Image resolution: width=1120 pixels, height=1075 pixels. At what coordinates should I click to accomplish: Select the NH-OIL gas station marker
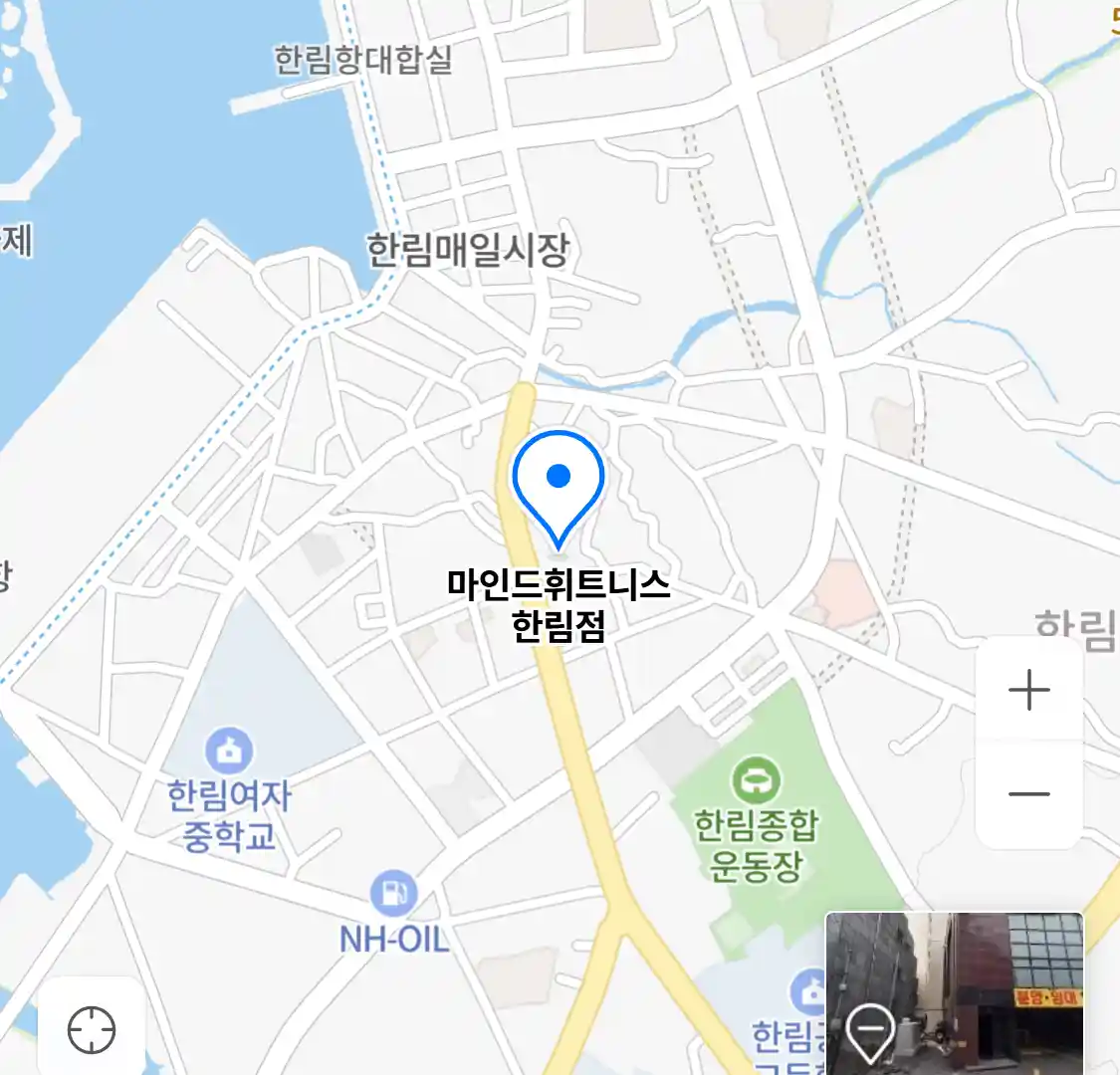point(394,894)
